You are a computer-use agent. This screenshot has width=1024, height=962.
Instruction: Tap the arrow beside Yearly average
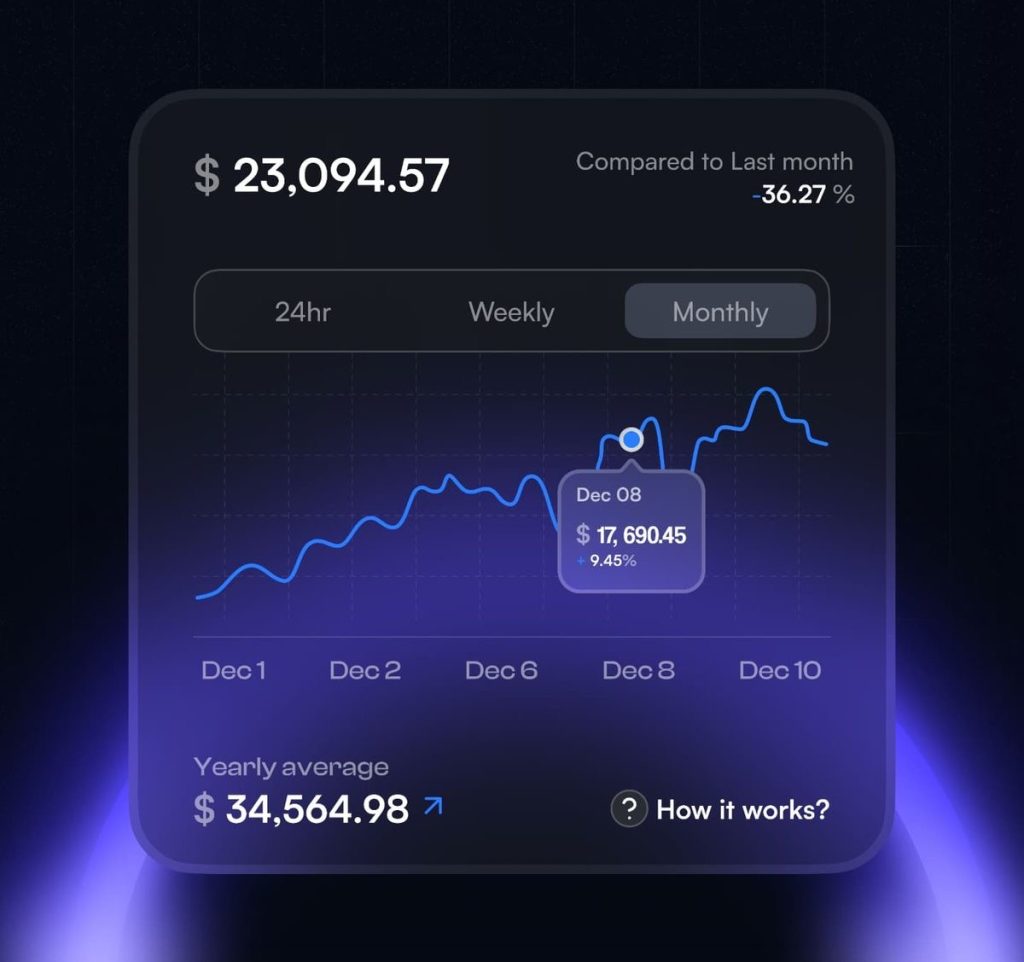pos(433,806)
